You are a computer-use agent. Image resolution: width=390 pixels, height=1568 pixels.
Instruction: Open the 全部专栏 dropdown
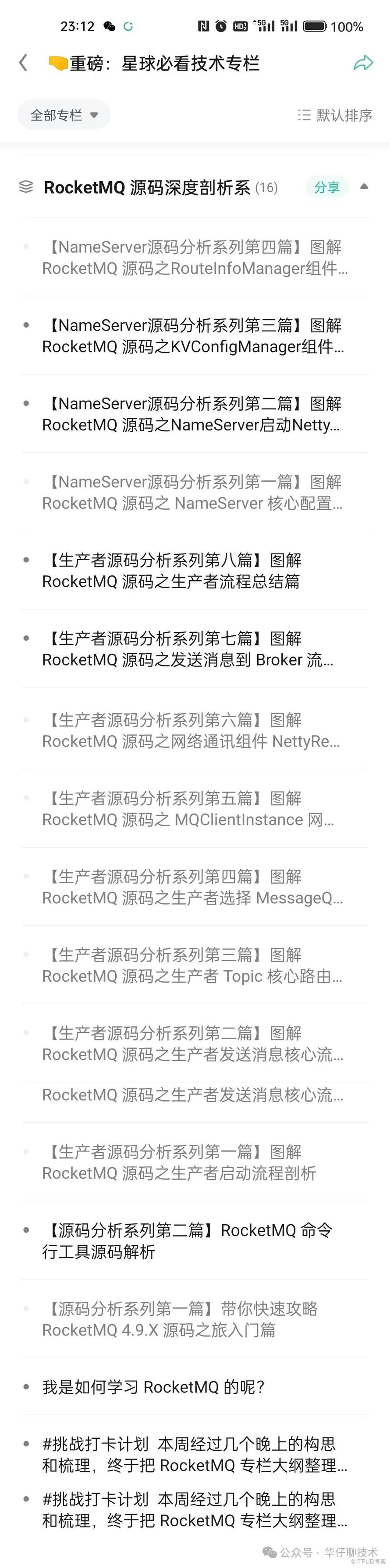coord(64,115)
